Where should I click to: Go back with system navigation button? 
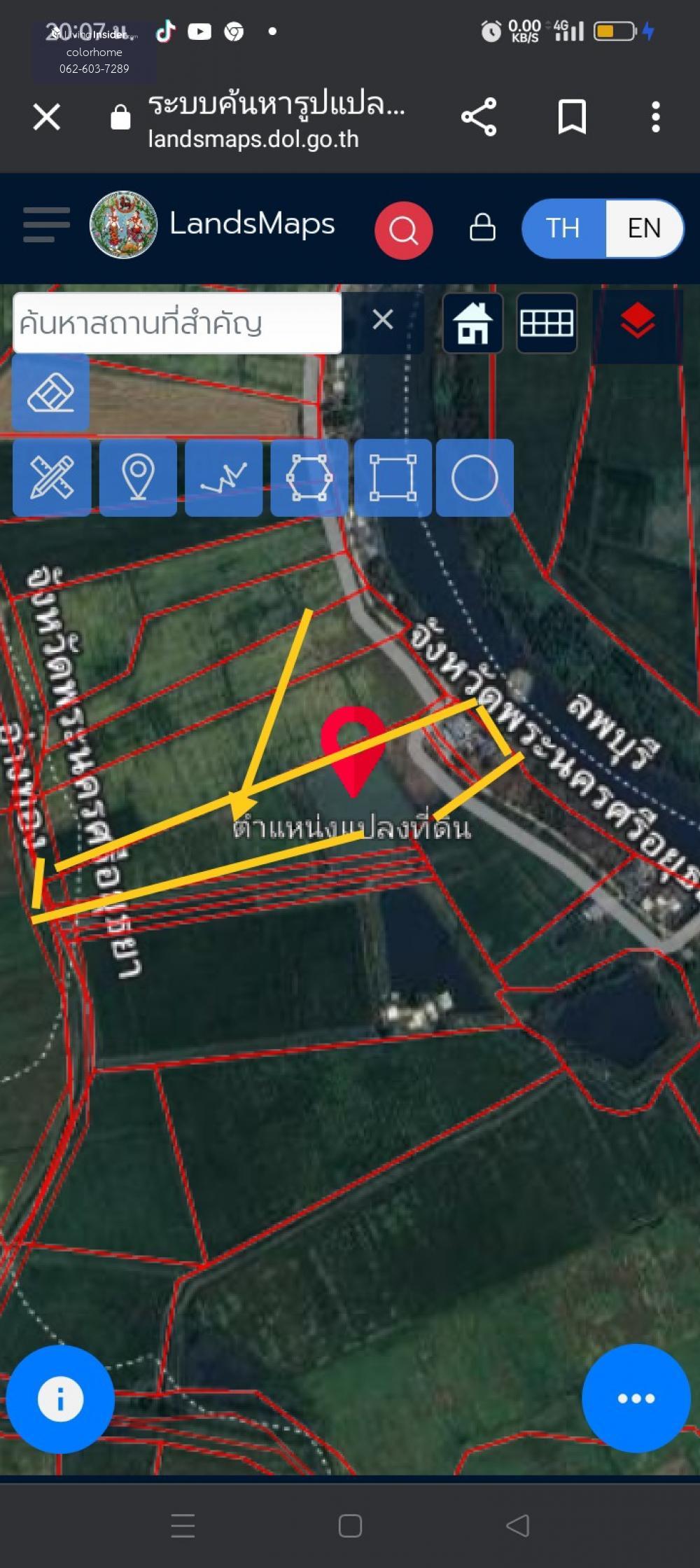(x=517, y=1525)
